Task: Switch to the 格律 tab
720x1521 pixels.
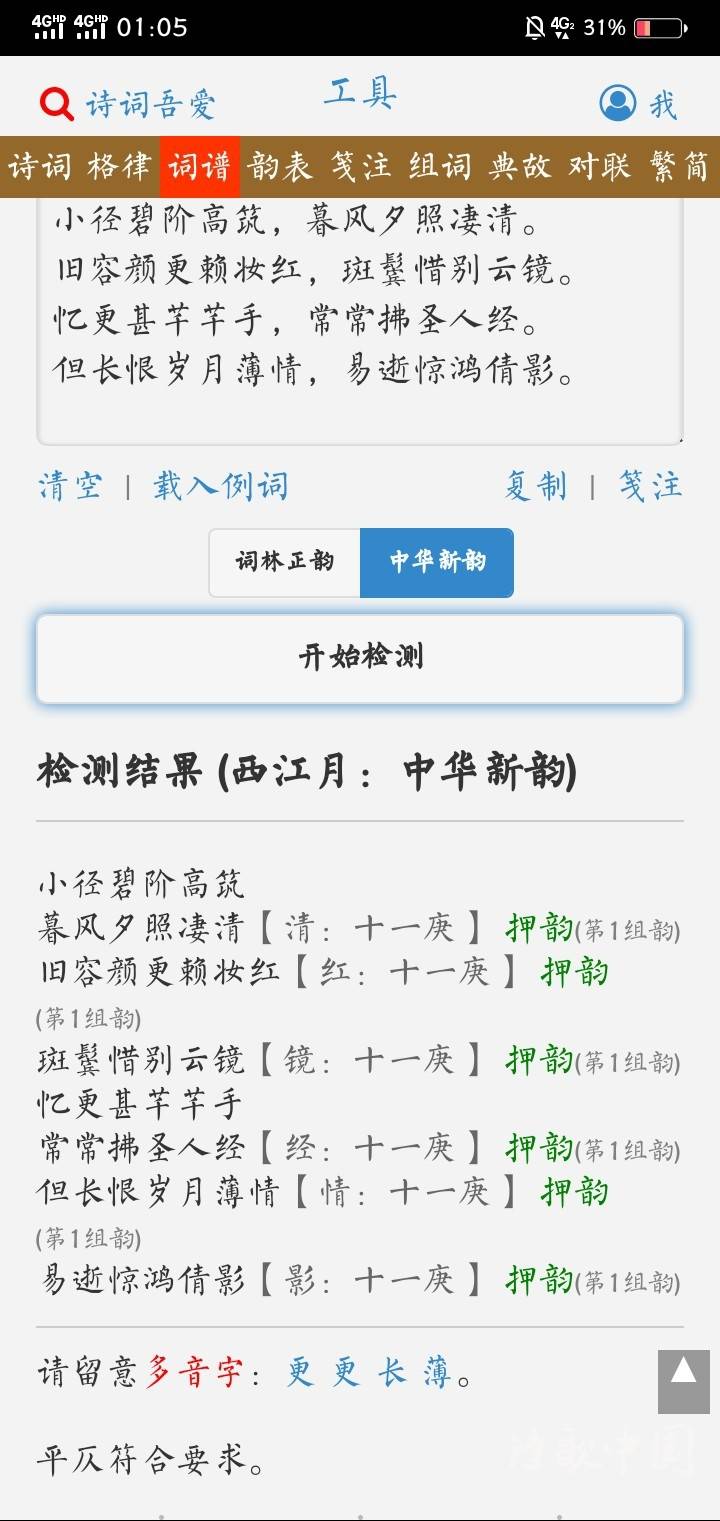Action: click(119, 166)
